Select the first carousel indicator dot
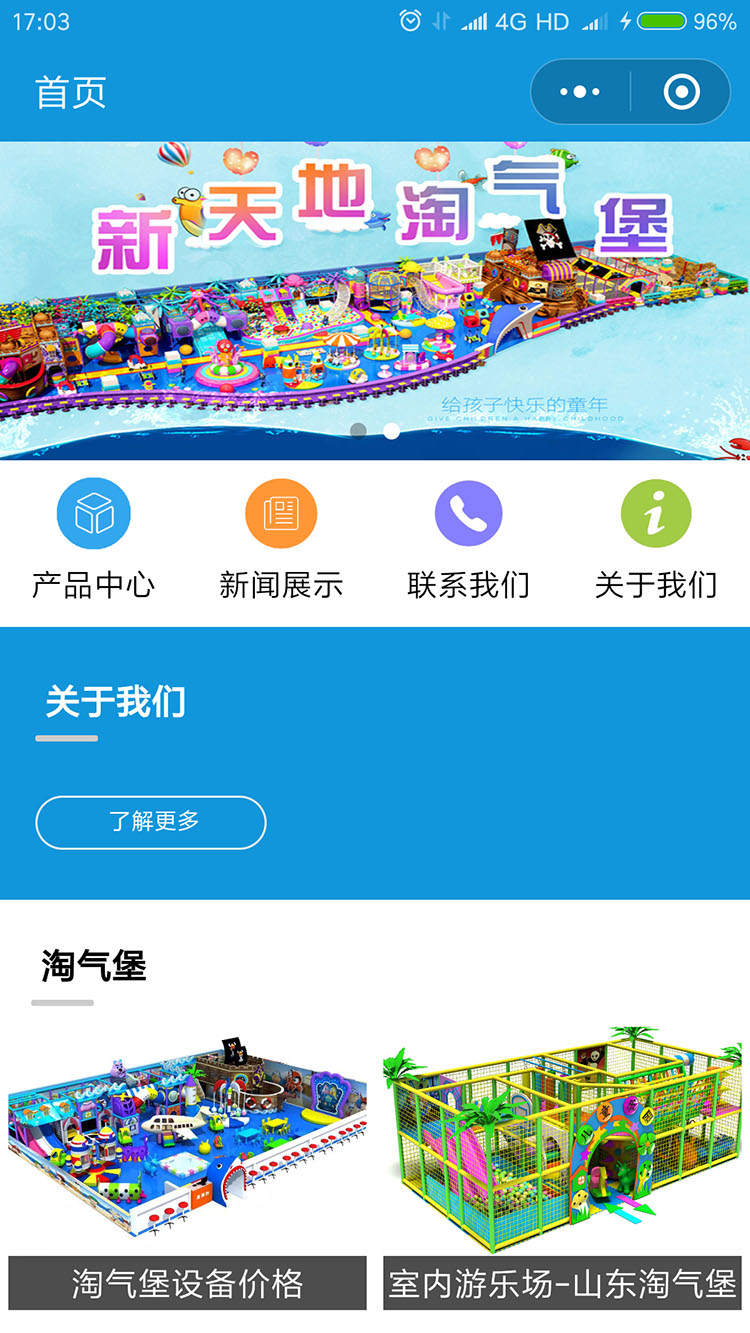 [360, 431]
